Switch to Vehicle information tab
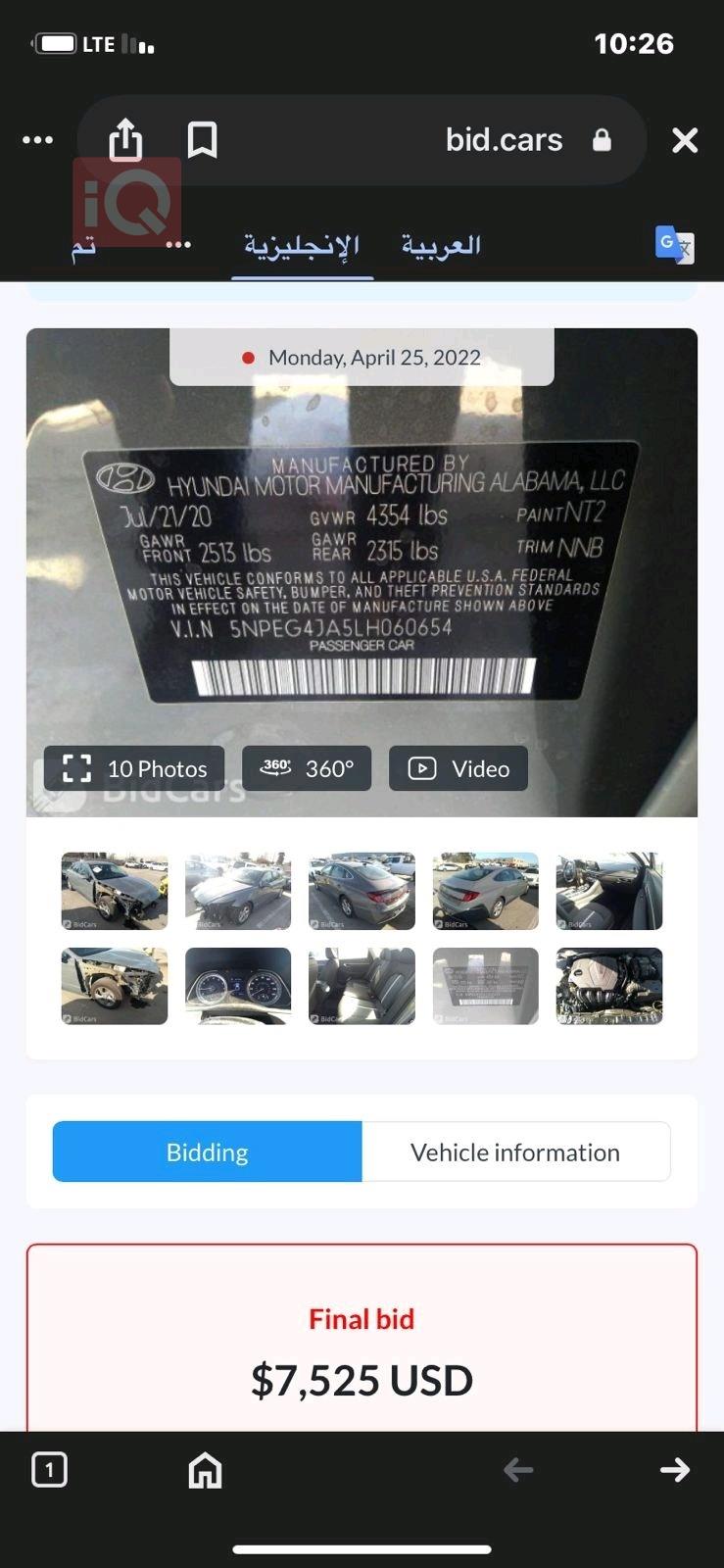 point(515,1151)
